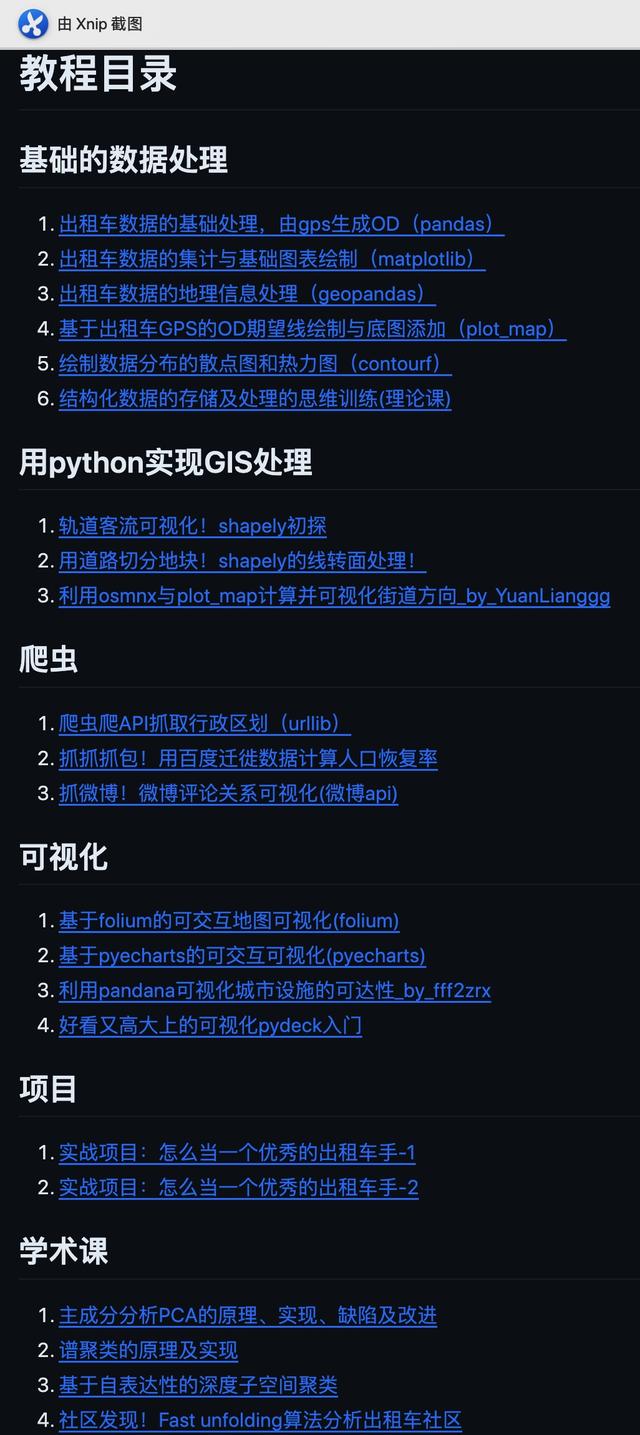The image size is (640, 1435).
Task: Open the Fast unfolding taxi community detection link
Action: click(x=260, y=1420)
